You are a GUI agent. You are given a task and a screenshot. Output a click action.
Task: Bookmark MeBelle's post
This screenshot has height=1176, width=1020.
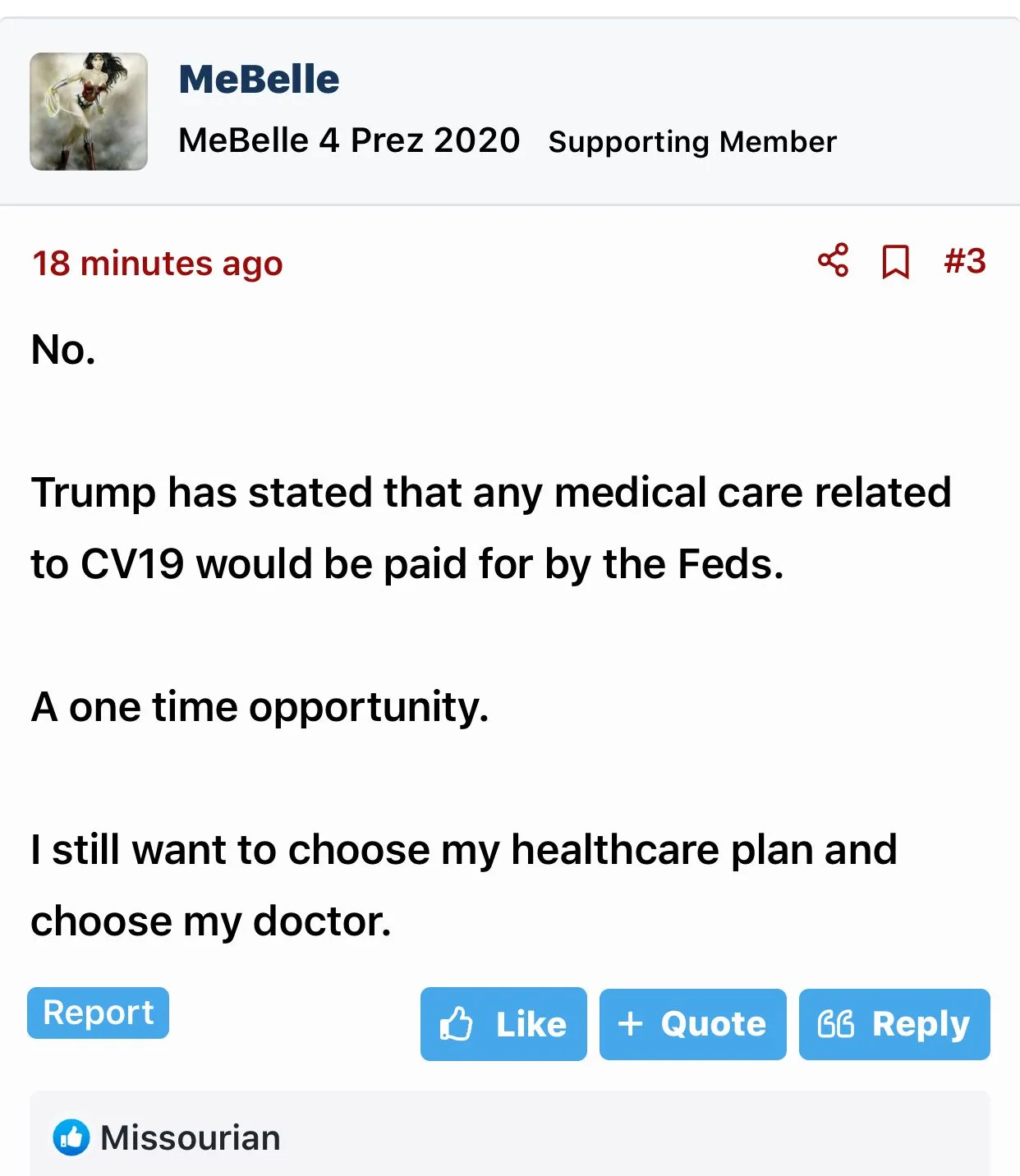click(x=895, y=262)
